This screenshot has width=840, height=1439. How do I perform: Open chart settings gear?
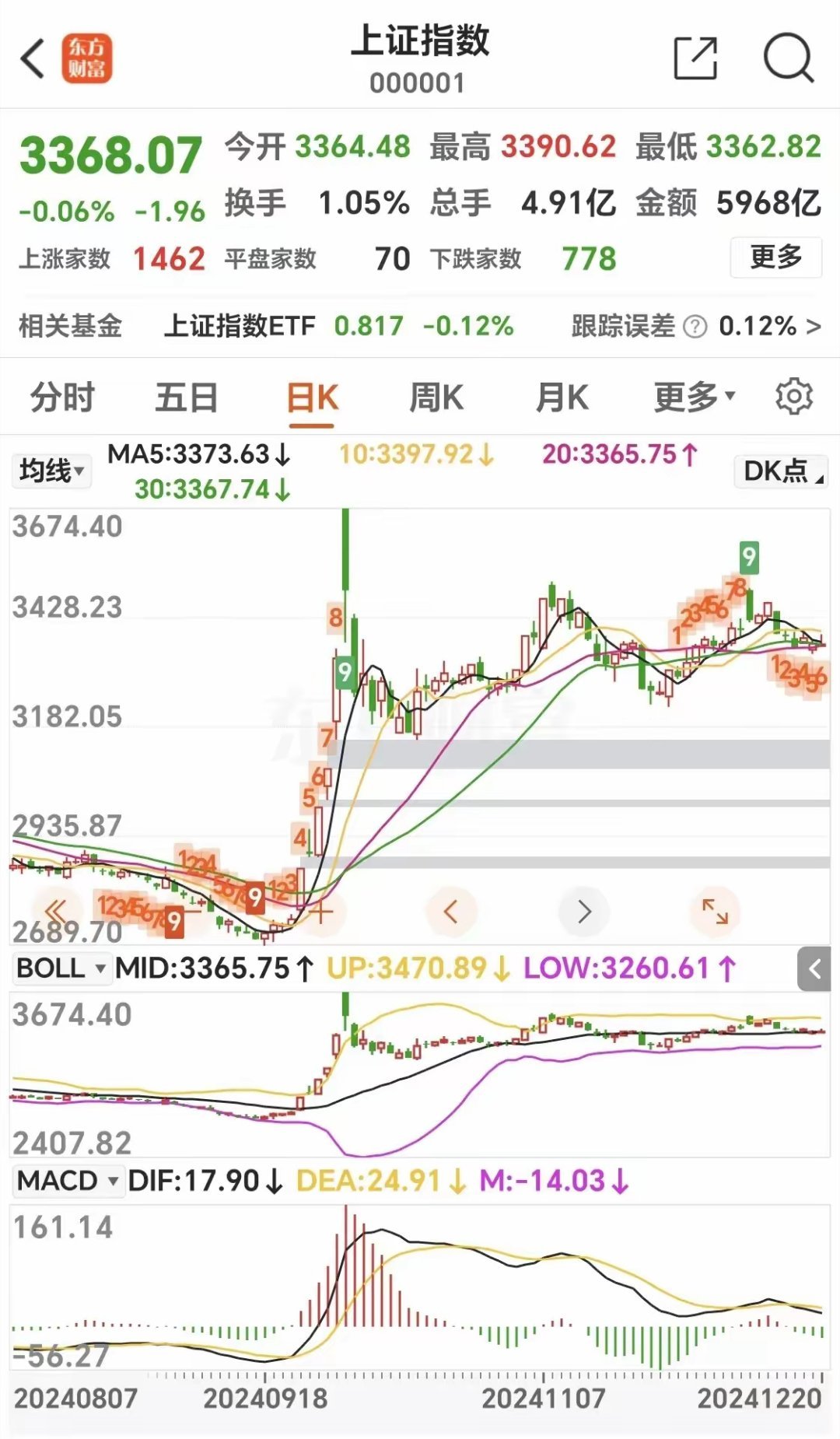794,397
